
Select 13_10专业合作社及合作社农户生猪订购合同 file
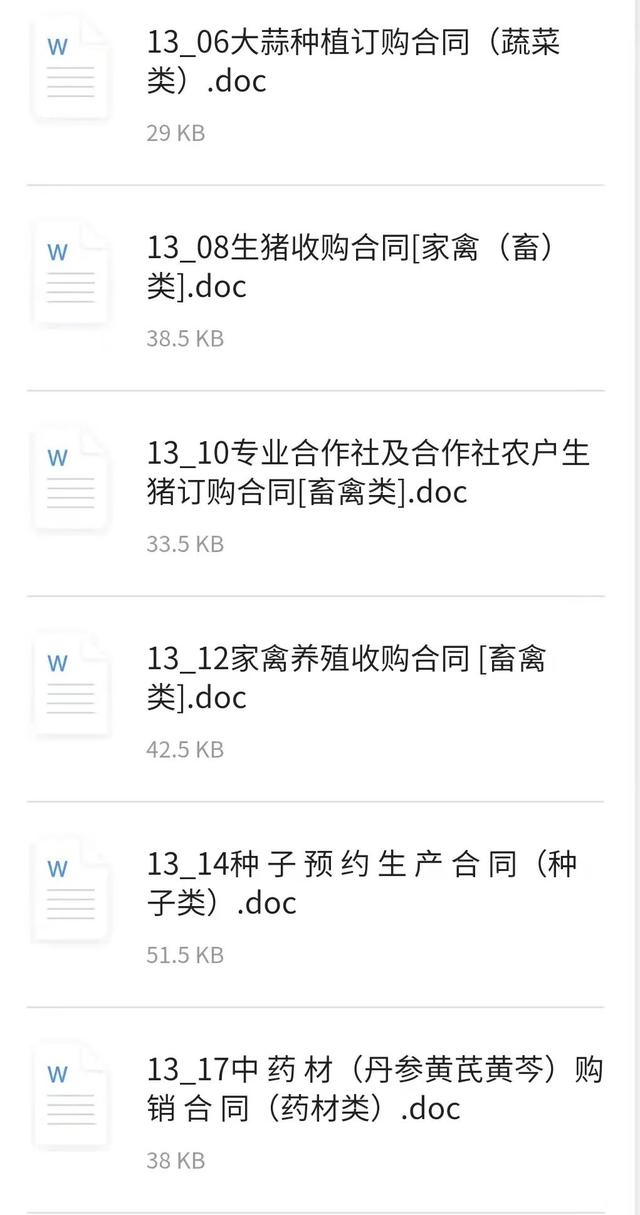pos(368,473)
